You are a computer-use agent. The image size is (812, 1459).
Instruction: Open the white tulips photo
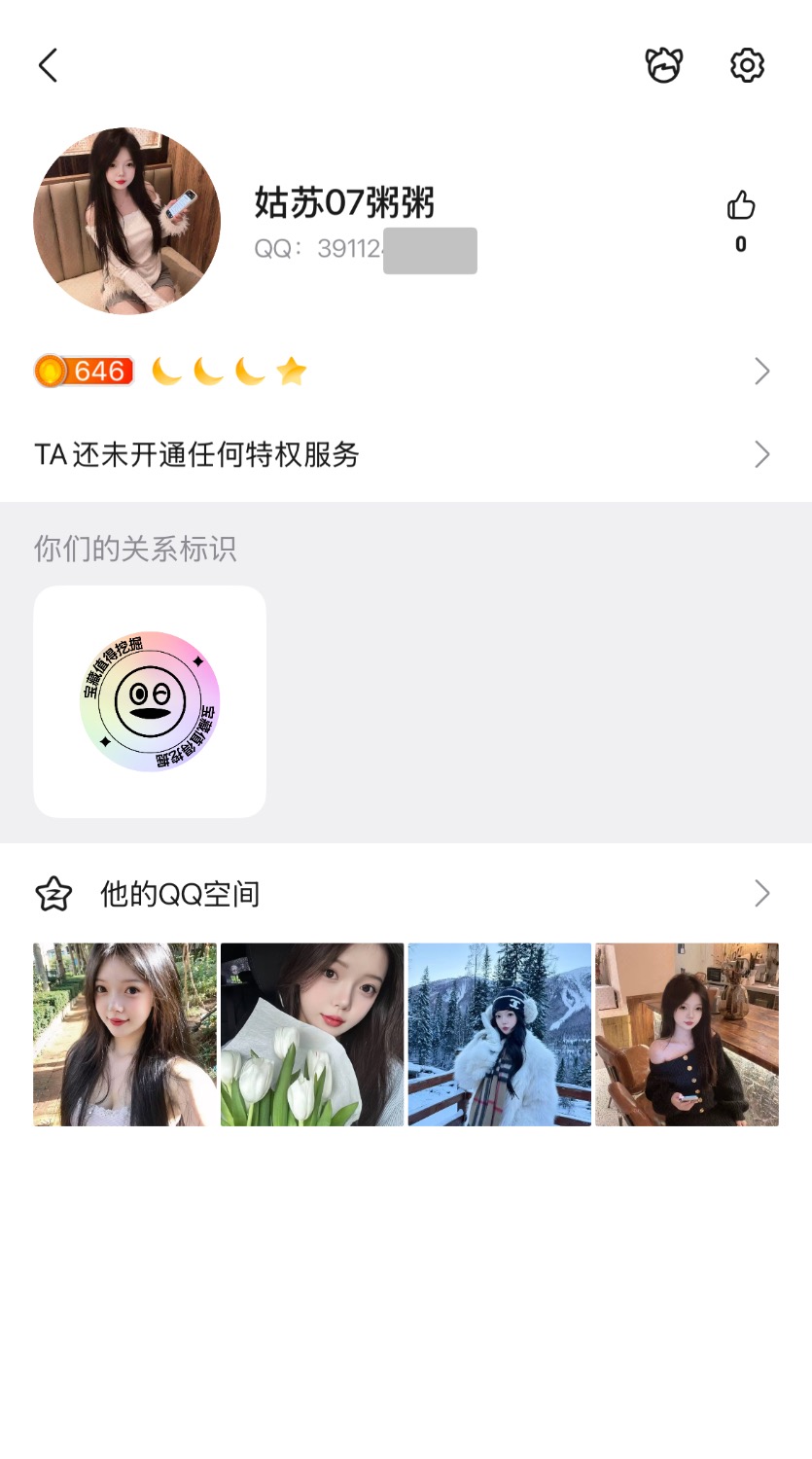coord(312,1034)
